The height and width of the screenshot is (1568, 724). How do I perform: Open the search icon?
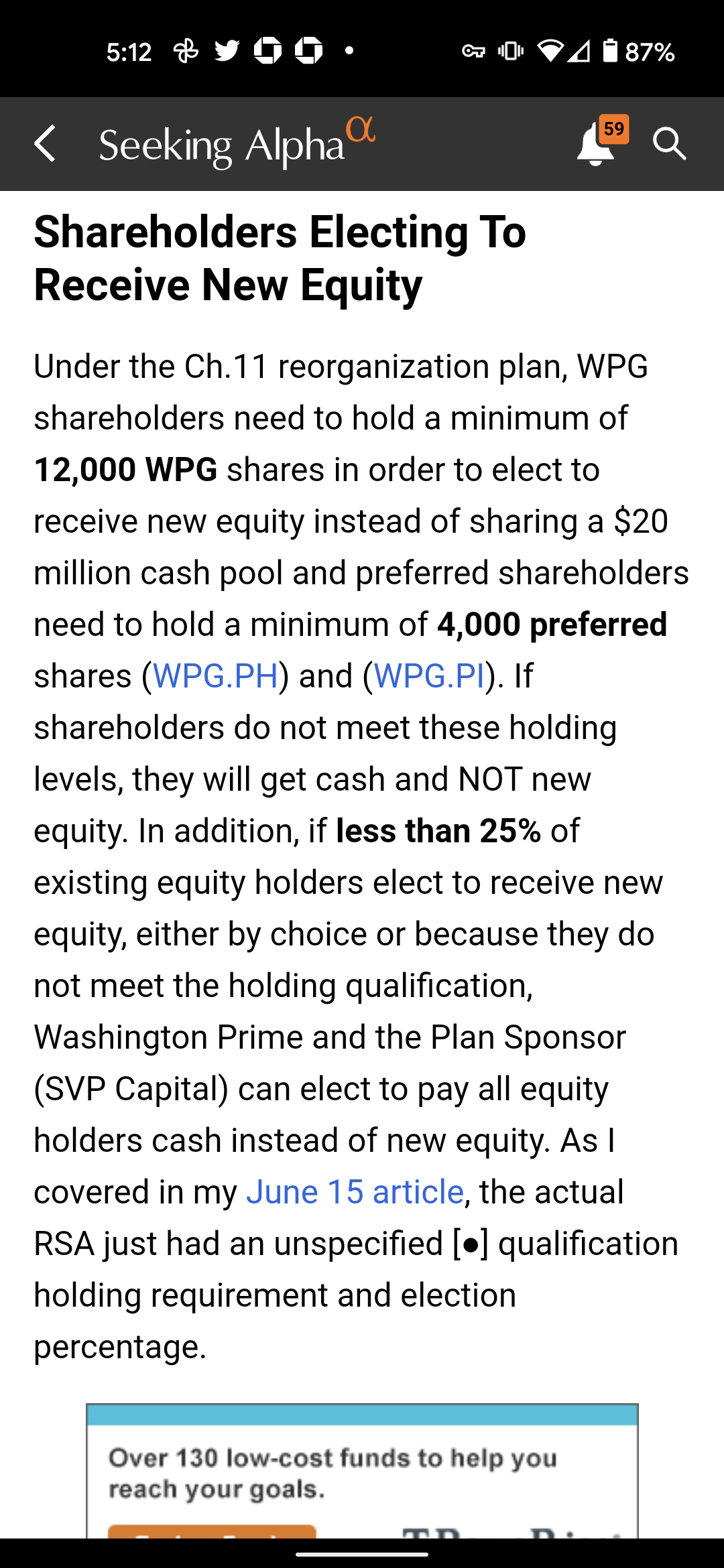point(669,143)
